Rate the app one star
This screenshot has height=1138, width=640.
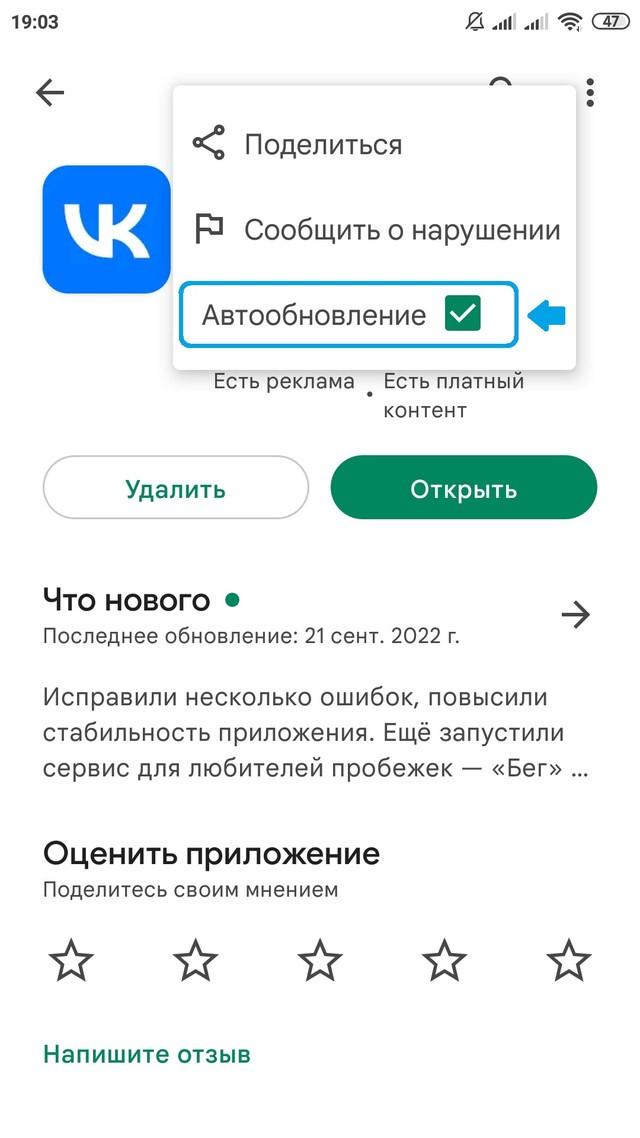[x=71, y=961]
